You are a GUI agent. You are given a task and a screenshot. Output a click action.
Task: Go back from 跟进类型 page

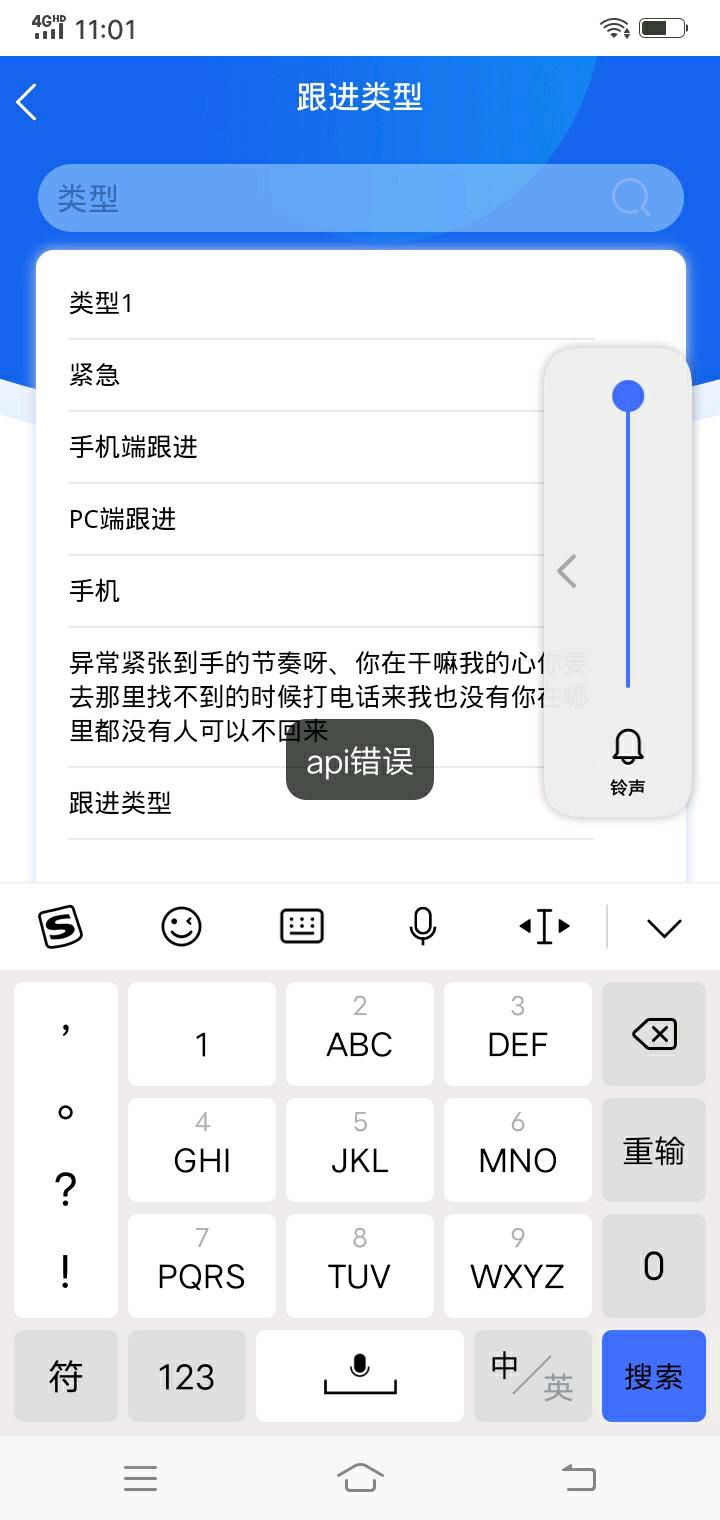27,101
